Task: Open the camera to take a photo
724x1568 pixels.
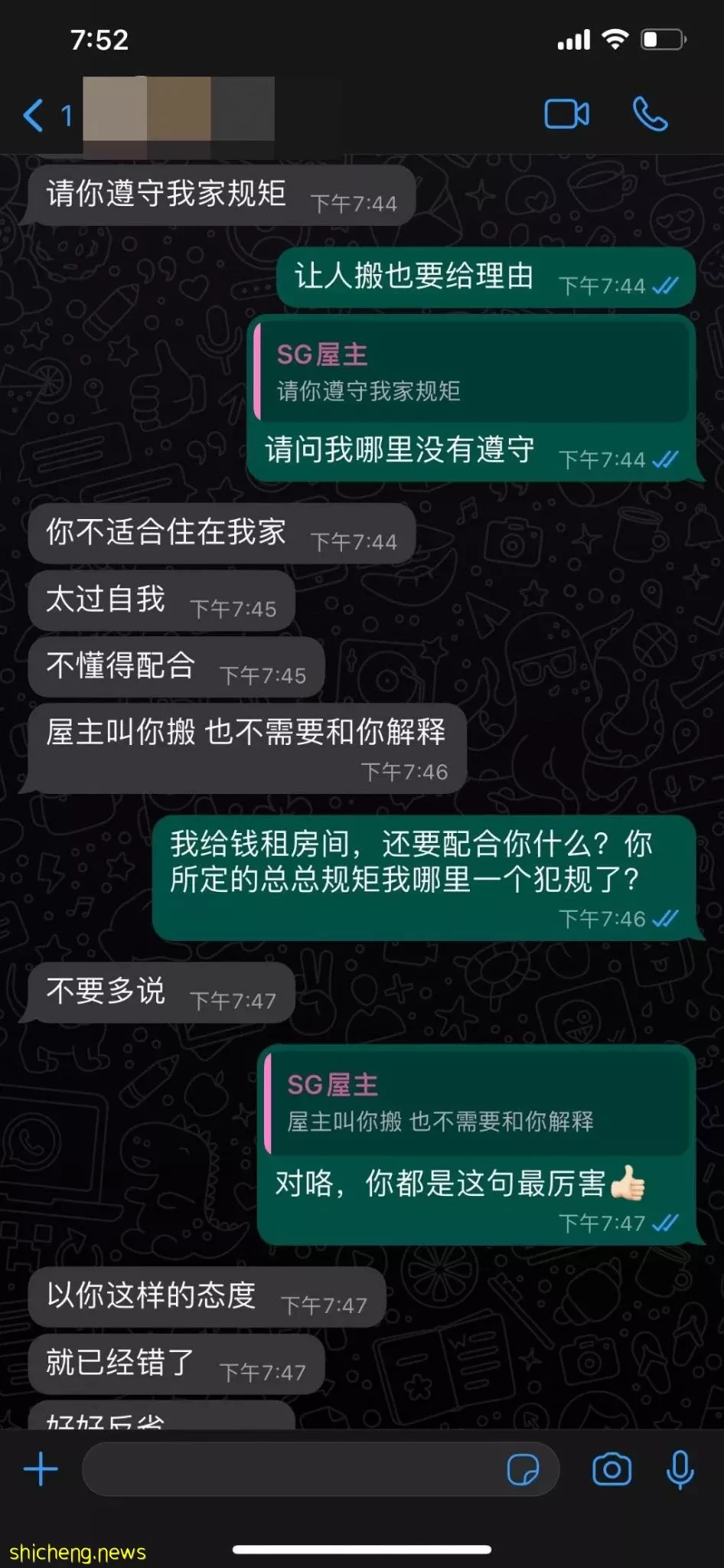Action: 611,1469
